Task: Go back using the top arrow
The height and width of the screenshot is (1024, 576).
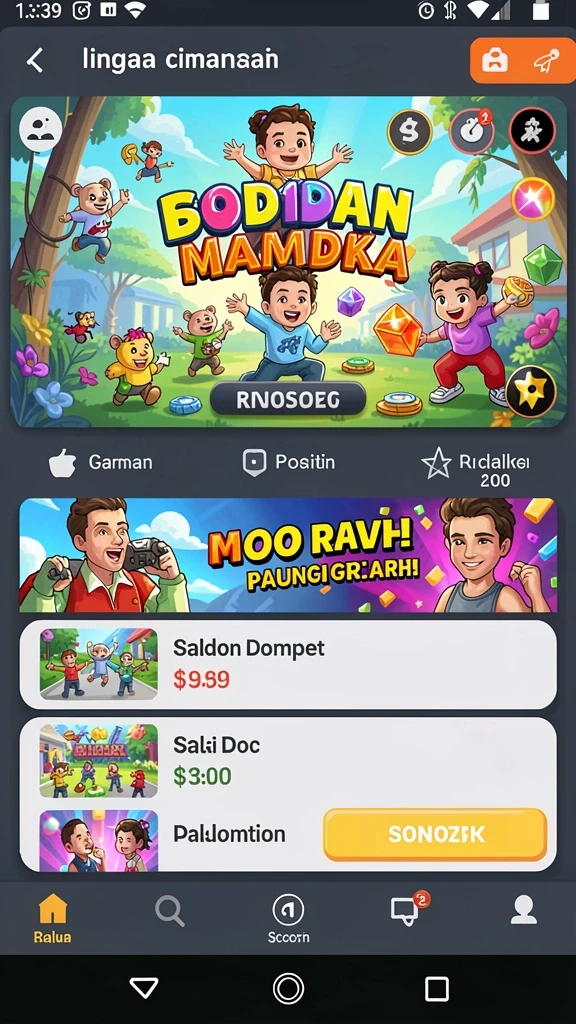Action: click(35, 61)
